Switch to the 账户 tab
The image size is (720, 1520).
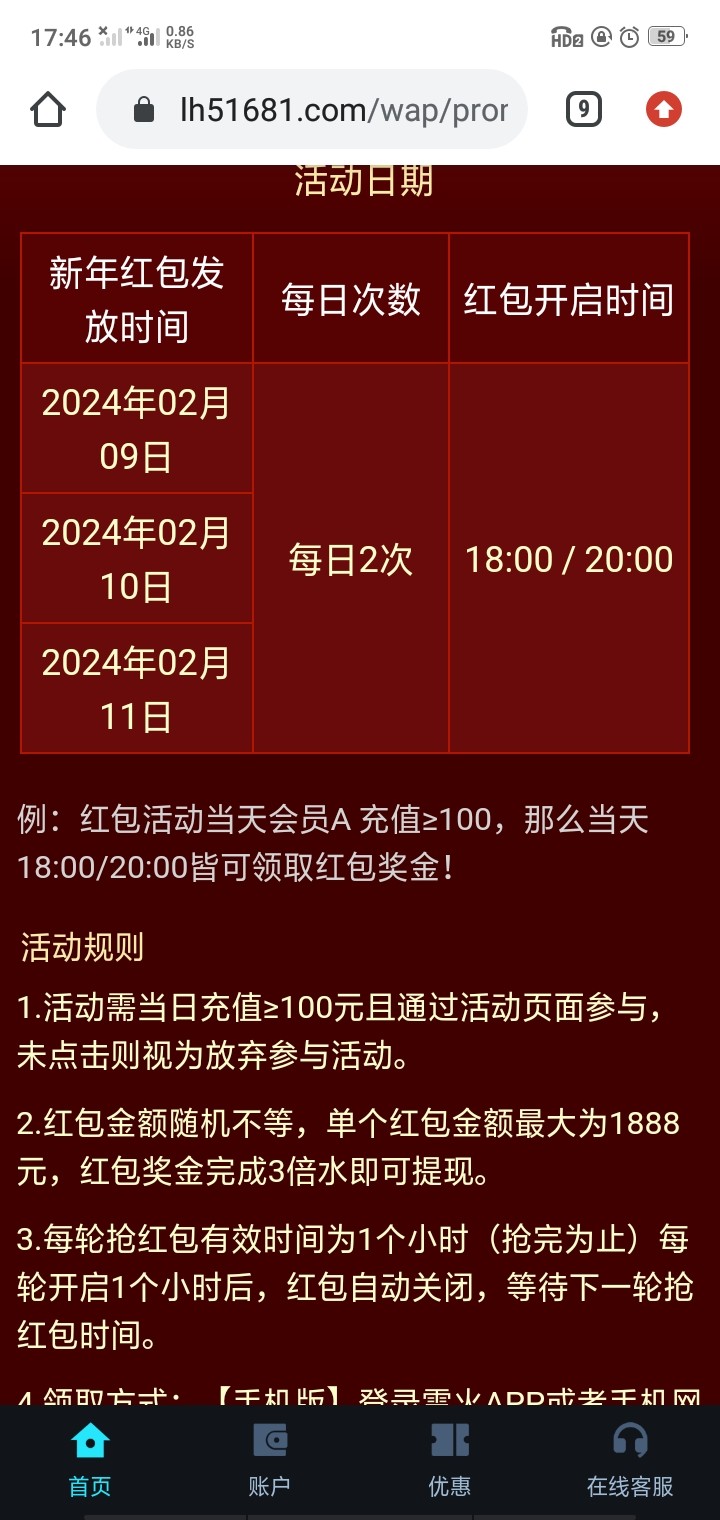(x=269, y=1460)
